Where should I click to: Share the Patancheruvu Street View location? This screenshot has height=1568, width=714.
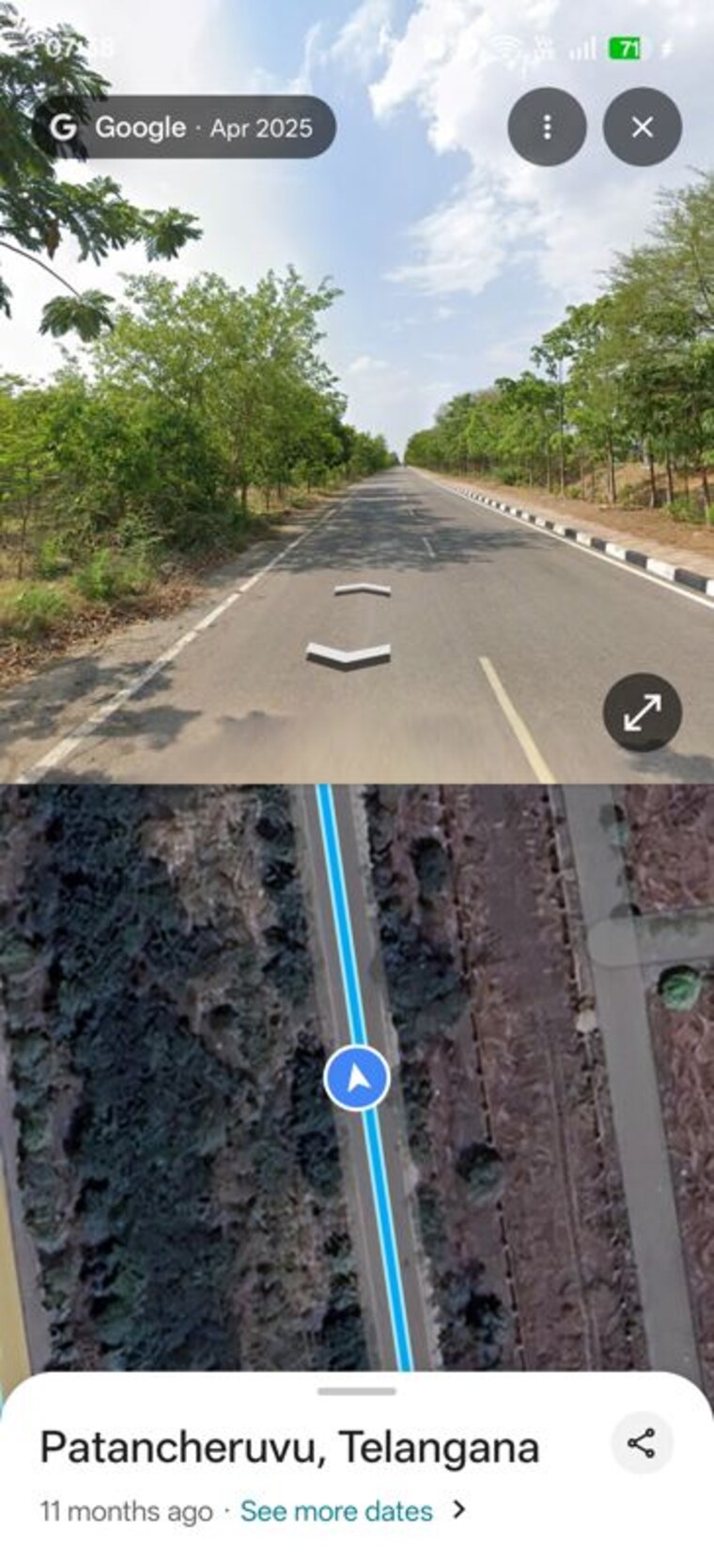(642, 1441)
